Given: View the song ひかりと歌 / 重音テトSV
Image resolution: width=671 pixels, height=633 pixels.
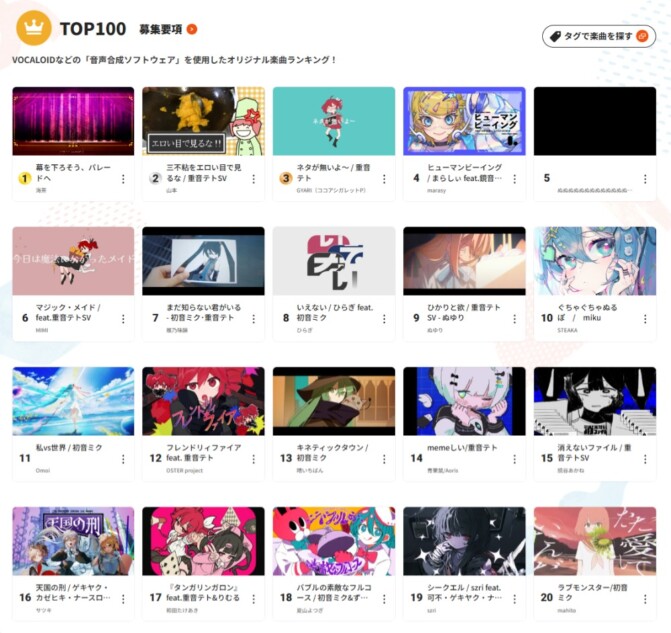Looking at the screenshot, I should click(463, 261).
